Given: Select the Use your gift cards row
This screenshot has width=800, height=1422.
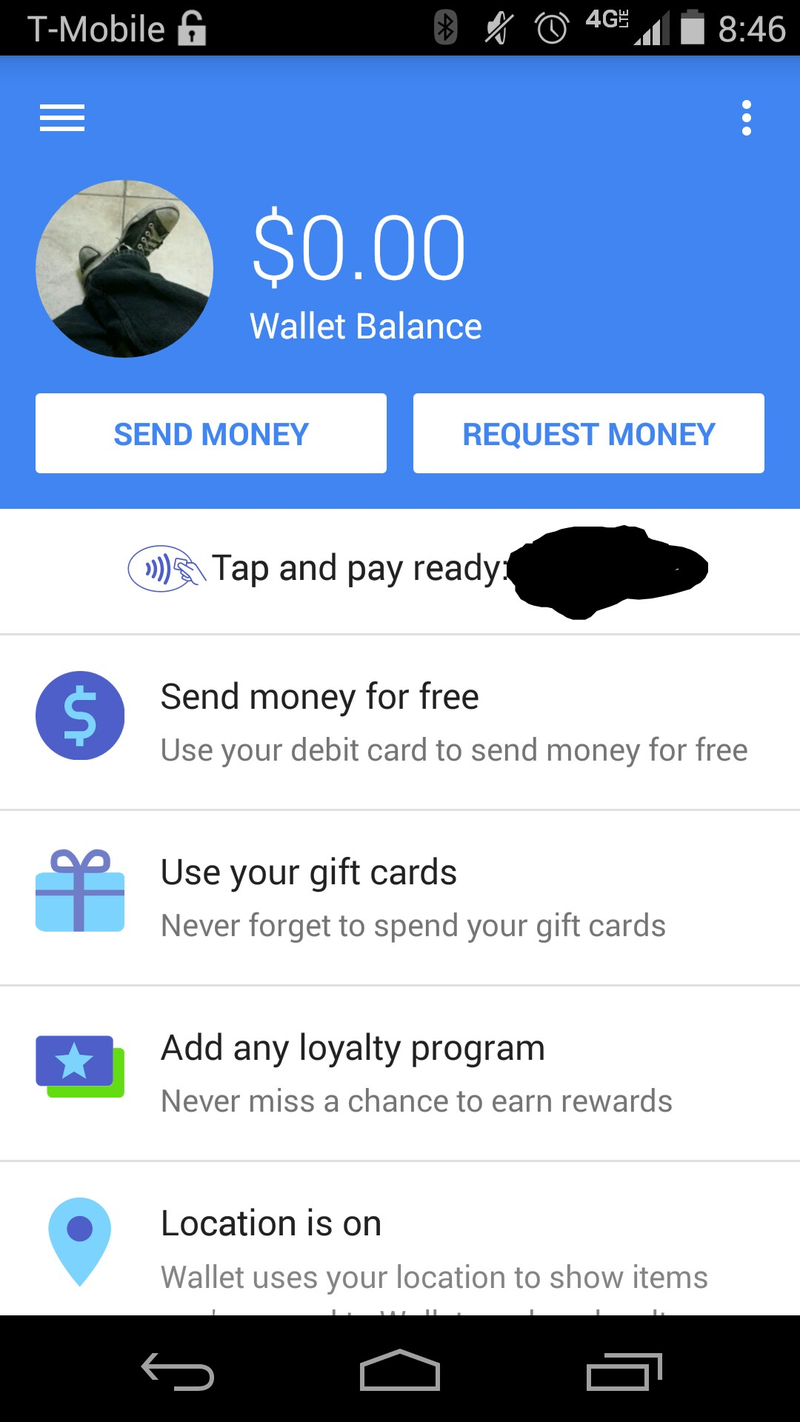Looking at the screenshot, I should click(x=400, y=897).
